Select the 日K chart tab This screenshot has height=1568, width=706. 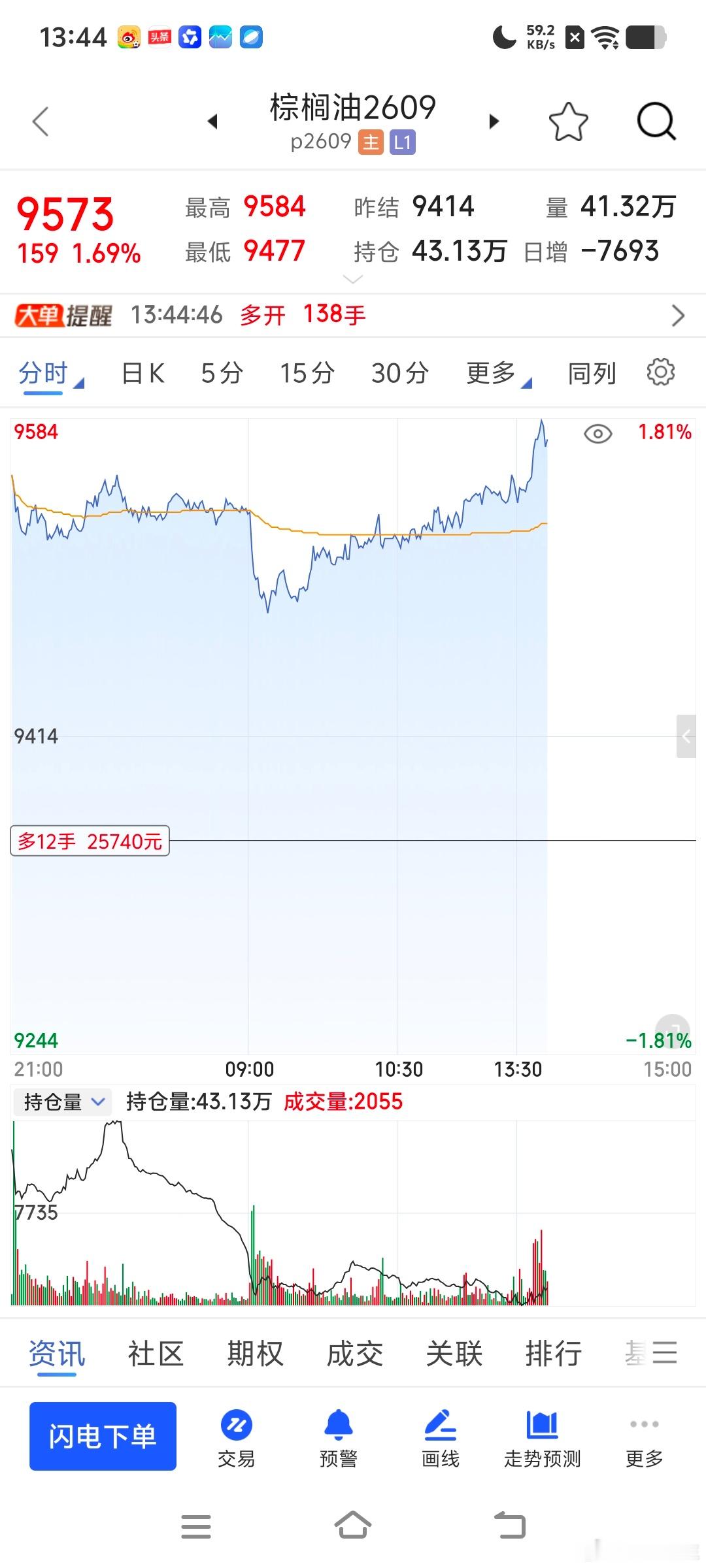point(143,374)
